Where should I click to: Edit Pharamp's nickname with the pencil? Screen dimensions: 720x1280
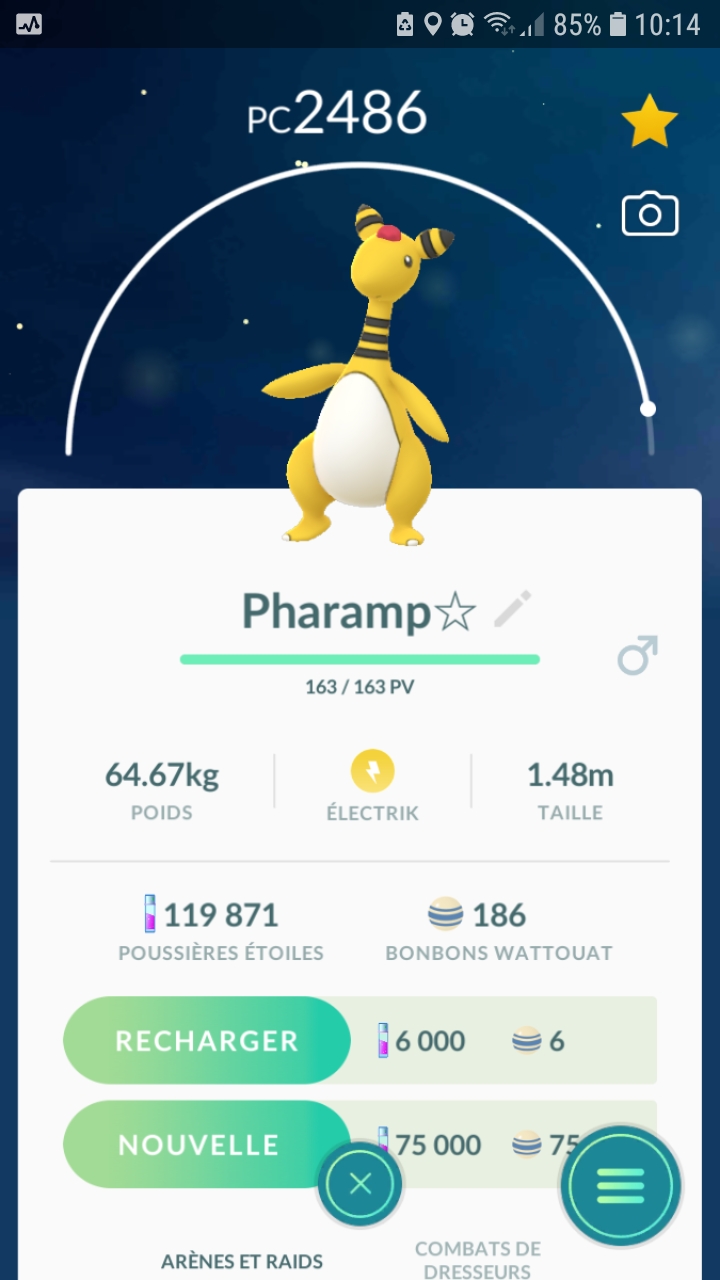point(513,609)
